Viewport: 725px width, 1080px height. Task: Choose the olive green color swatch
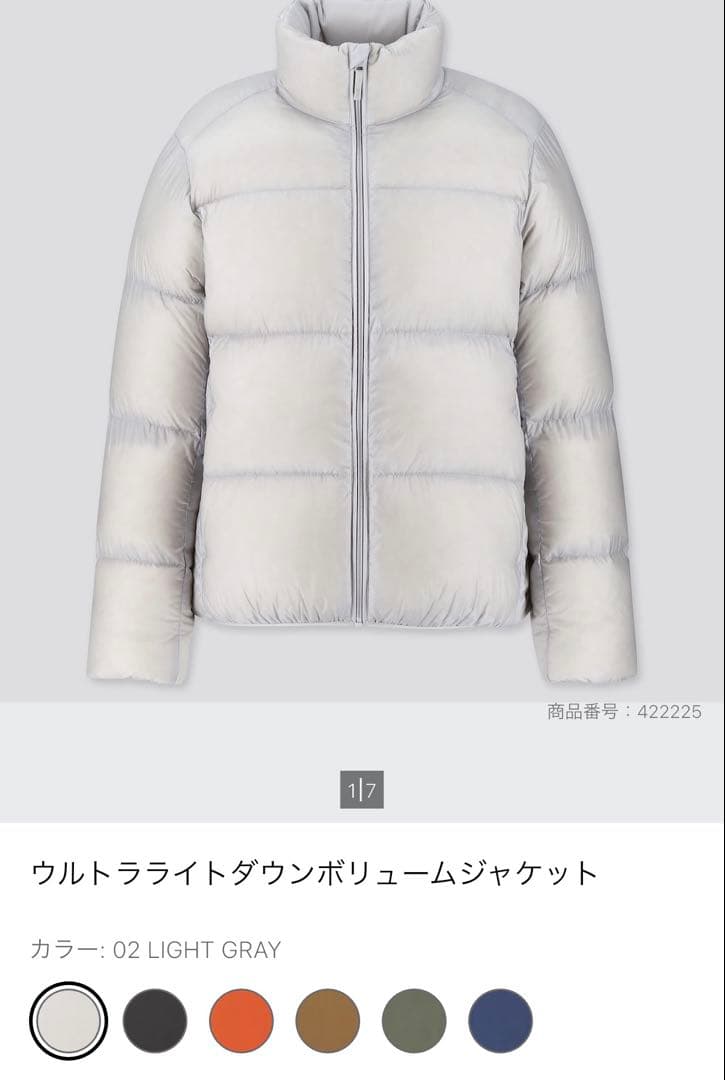point(414,1020)
